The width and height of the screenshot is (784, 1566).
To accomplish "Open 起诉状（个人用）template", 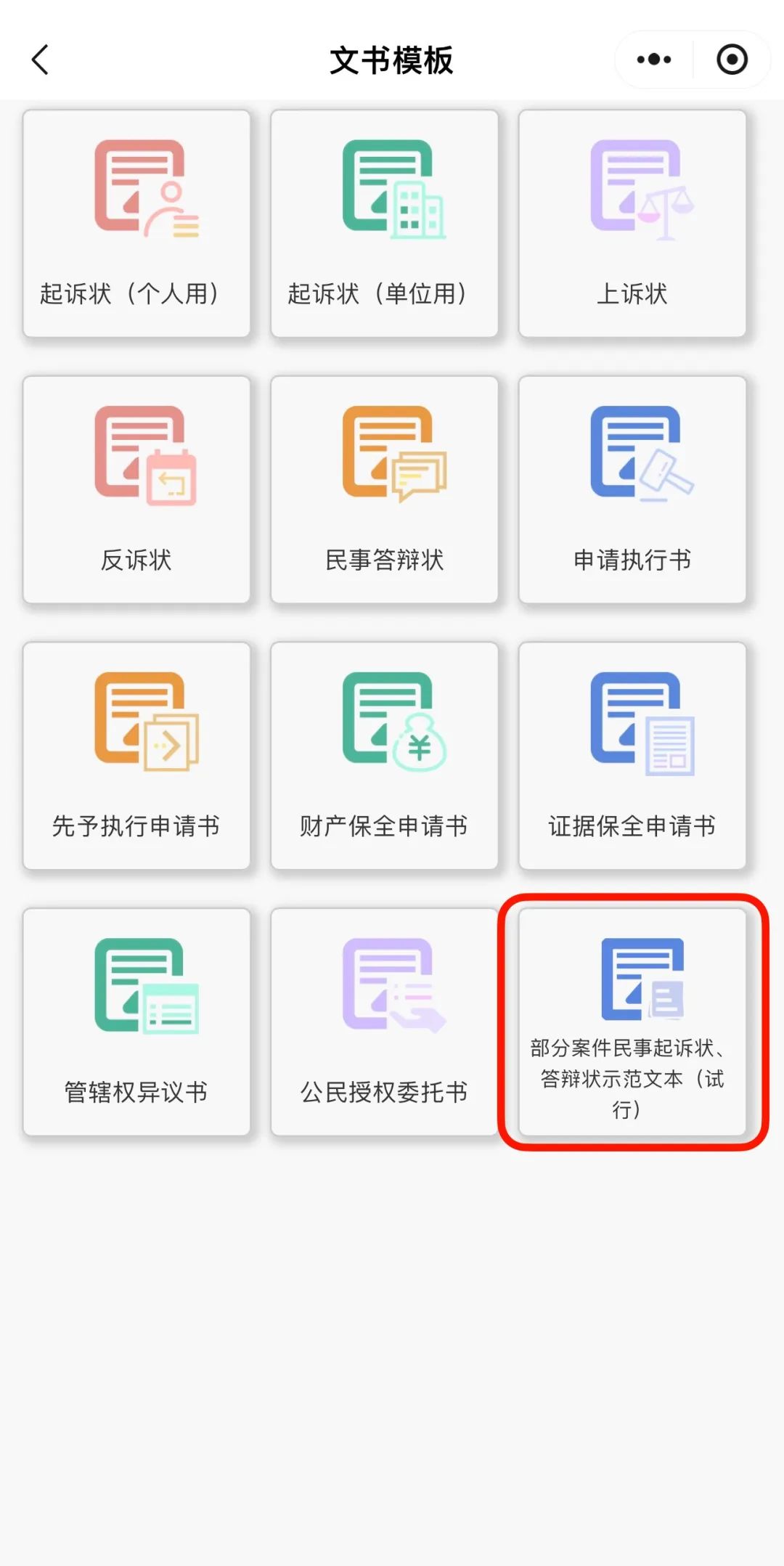I will click(136, 224).
